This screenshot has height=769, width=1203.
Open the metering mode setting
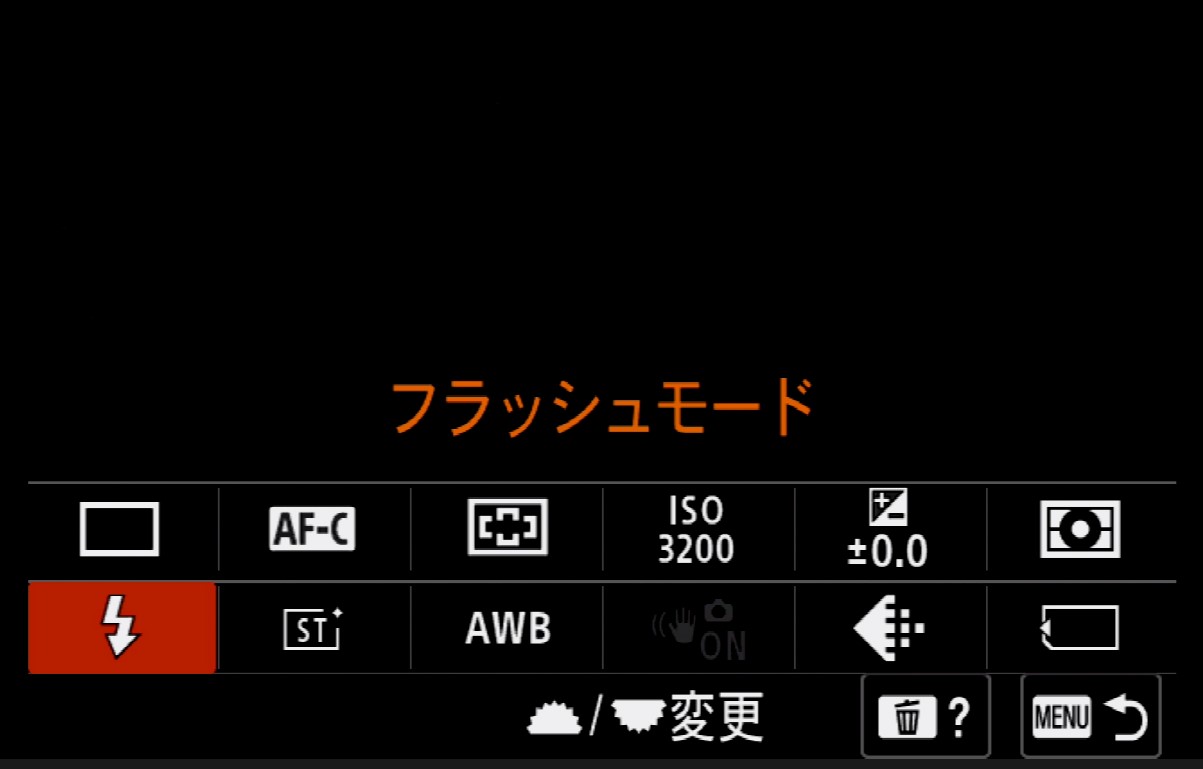(1080, 528)
